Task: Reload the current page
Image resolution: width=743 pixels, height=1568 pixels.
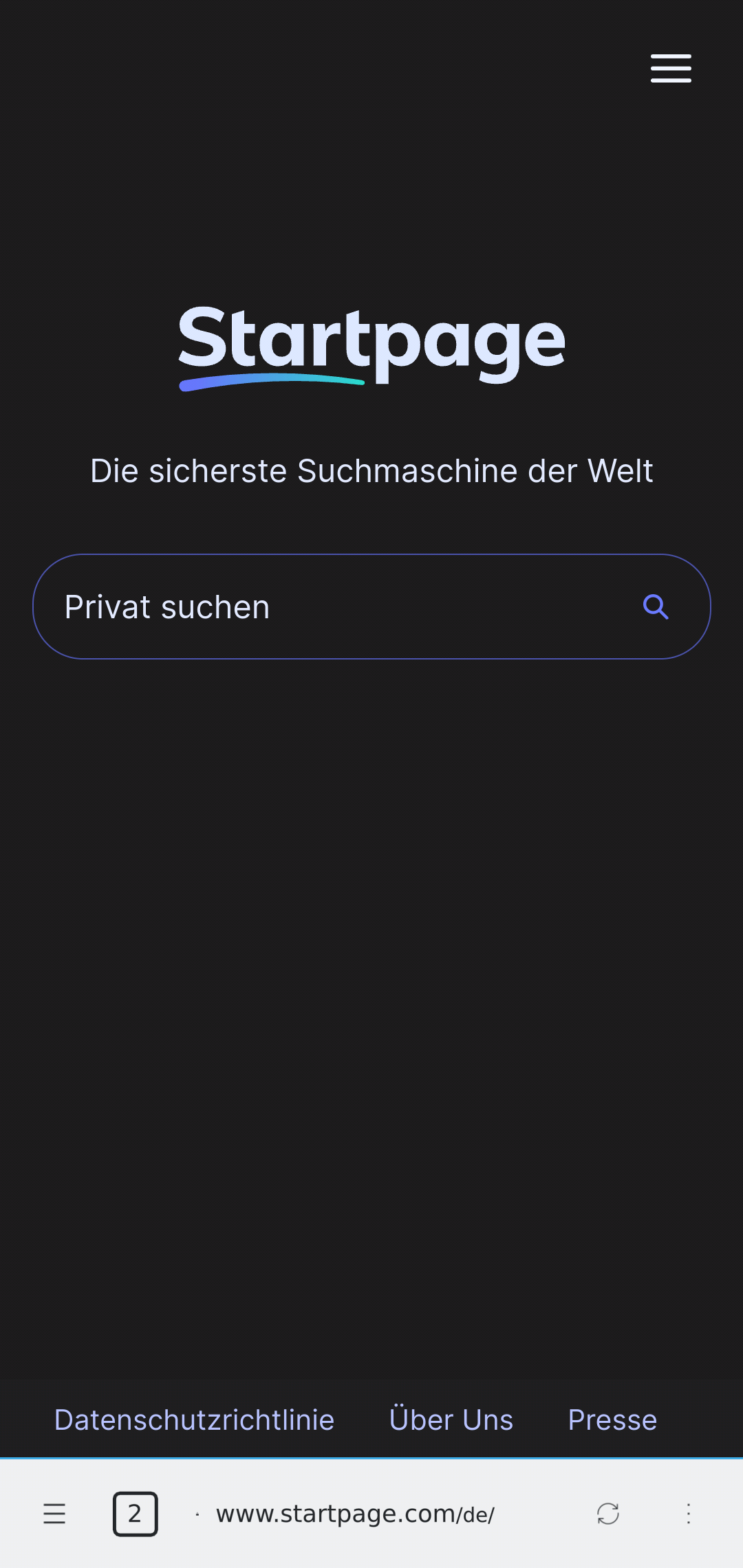Action: coord(608,1514)
